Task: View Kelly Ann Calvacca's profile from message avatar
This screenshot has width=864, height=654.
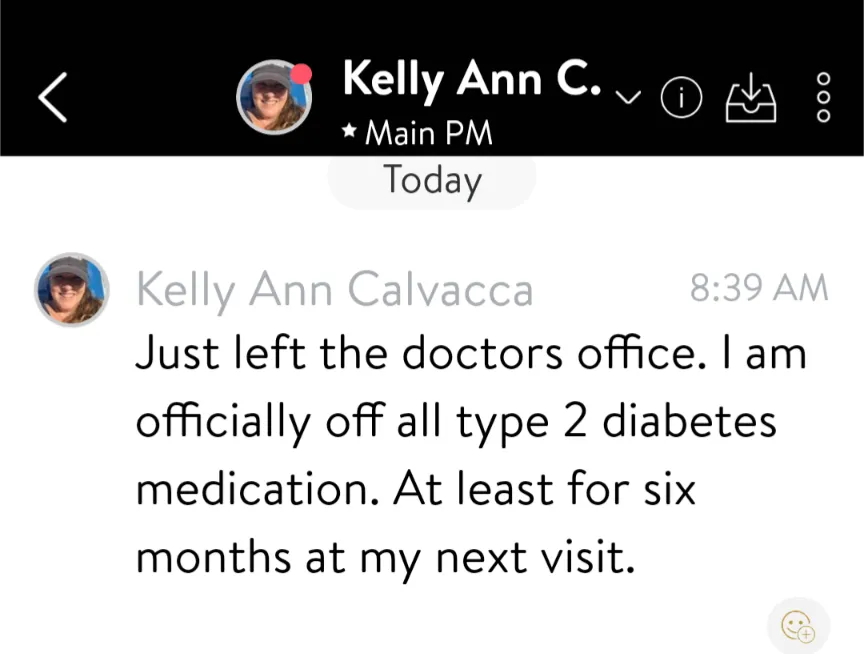Action: coord(72,289)
